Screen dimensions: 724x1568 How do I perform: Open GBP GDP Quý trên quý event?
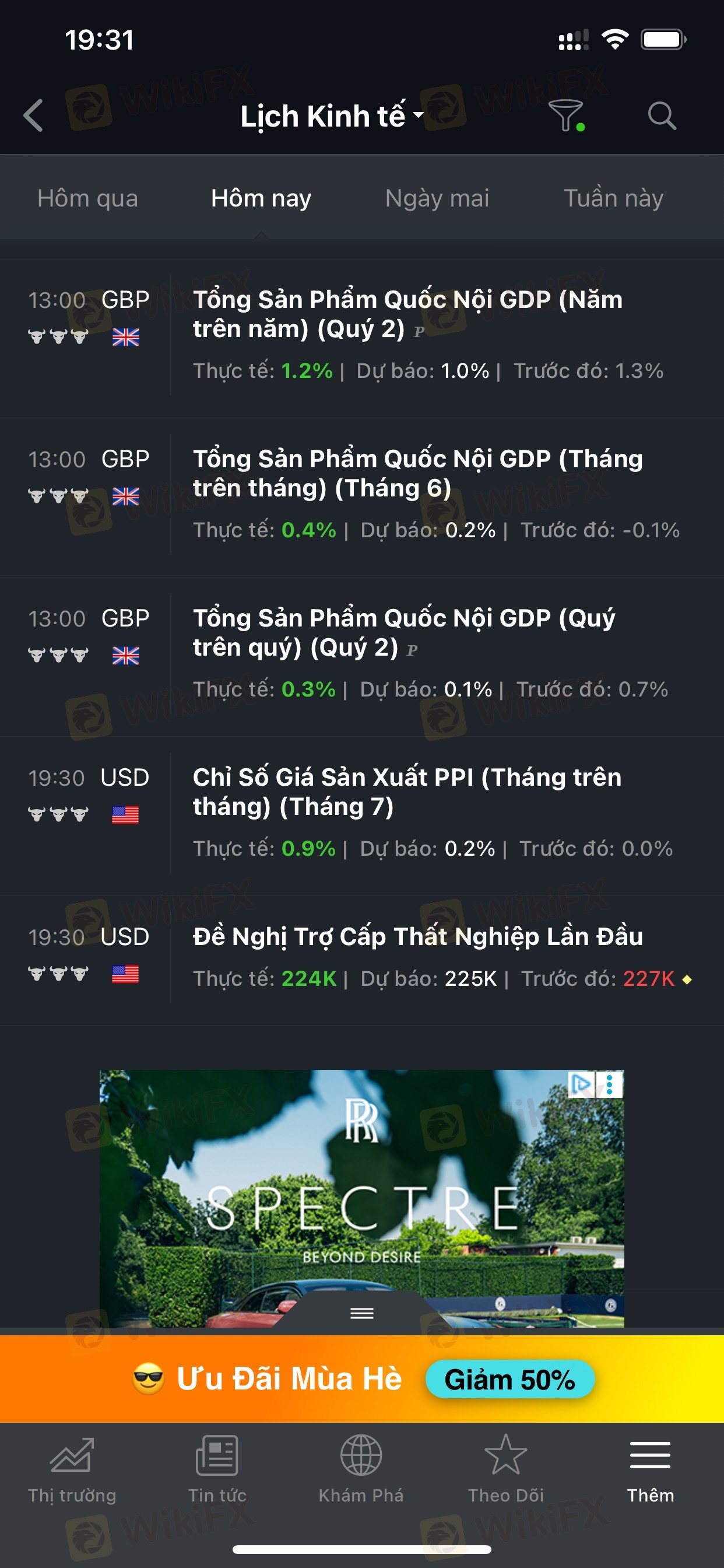404,633
